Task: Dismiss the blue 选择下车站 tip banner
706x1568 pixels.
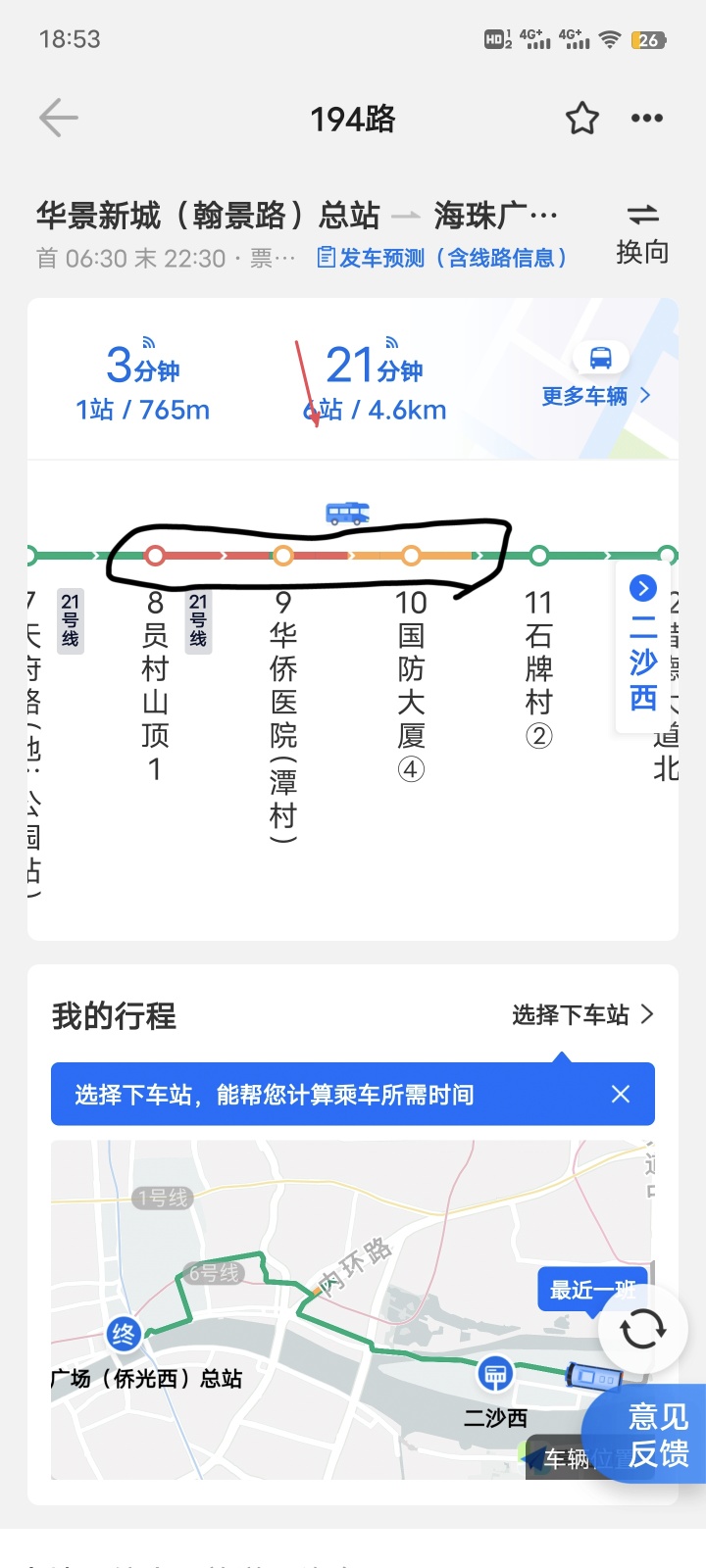Action: coord(621,1094)
